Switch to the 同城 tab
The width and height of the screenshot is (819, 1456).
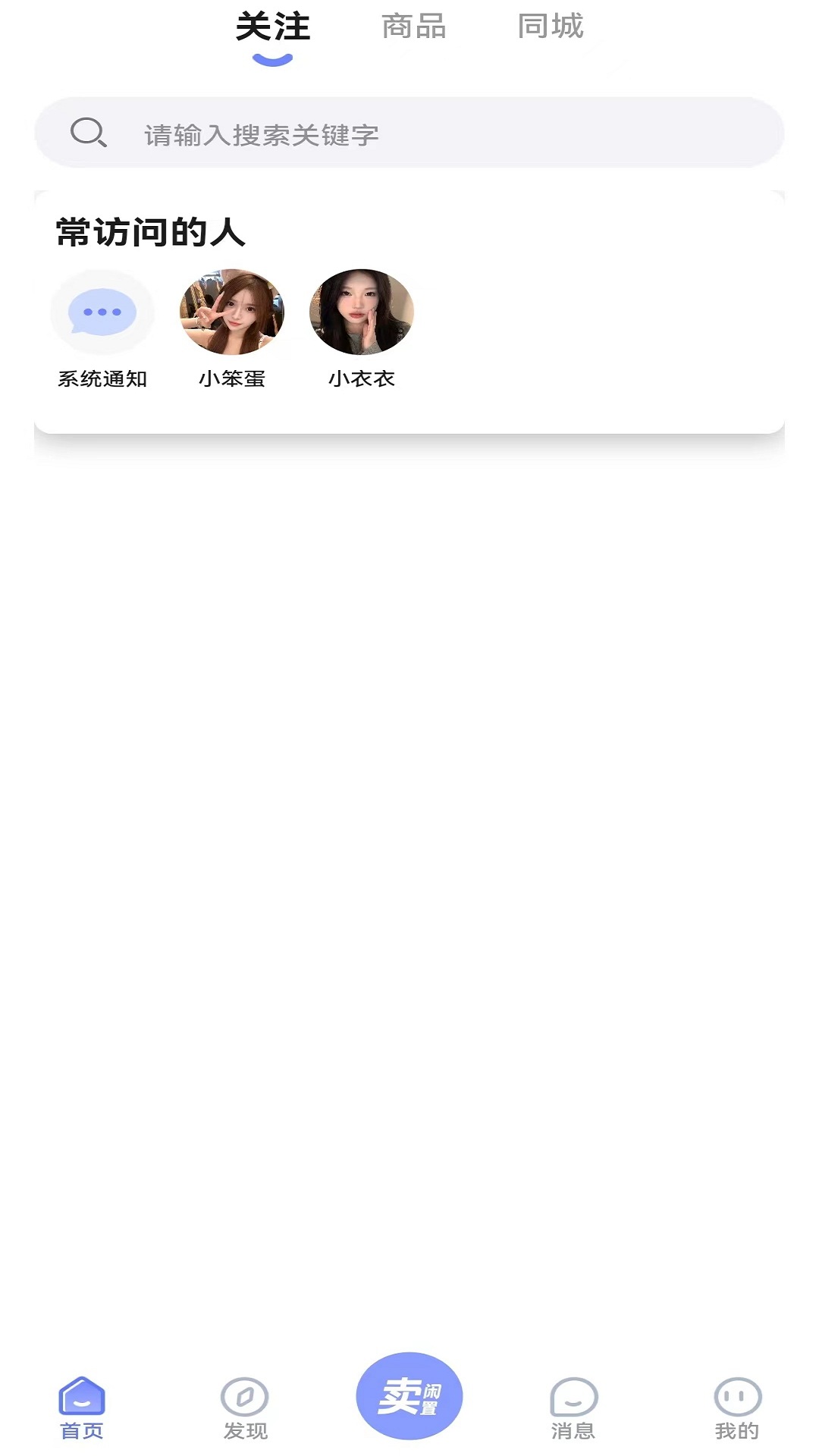pos(551,27)
